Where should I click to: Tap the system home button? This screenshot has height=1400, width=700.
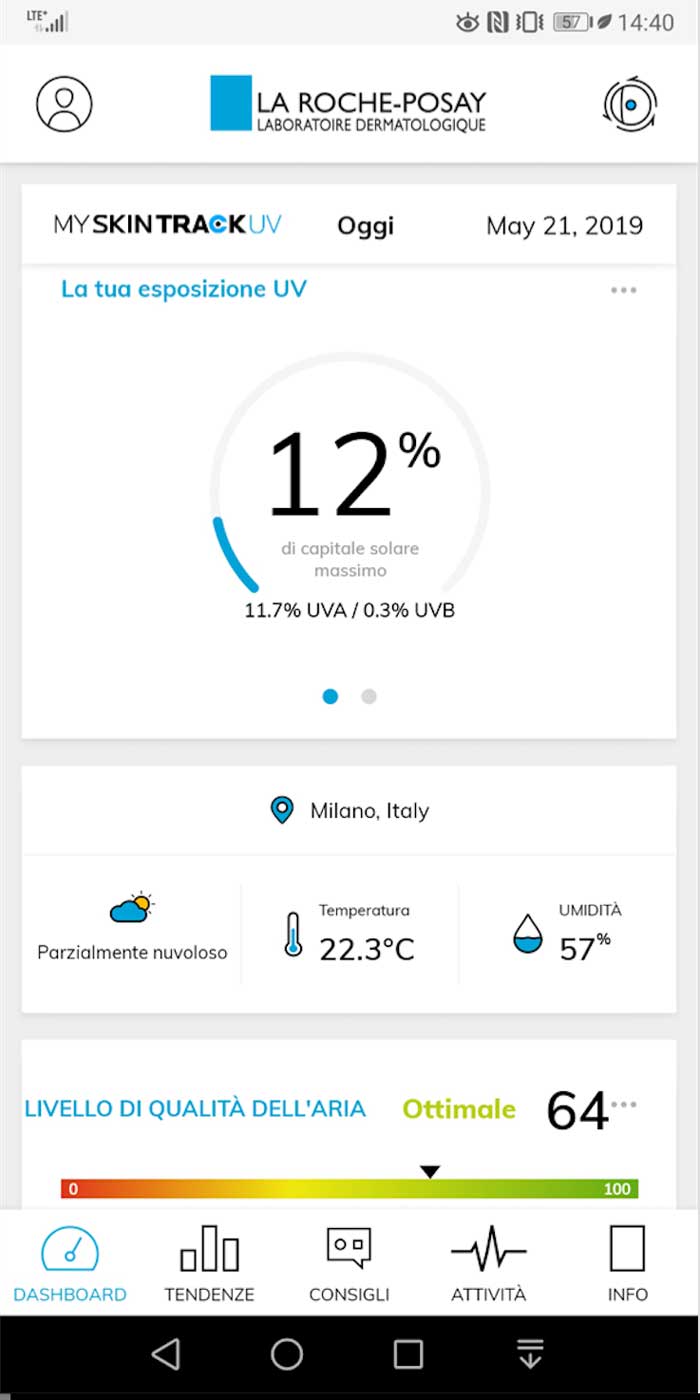(287, 1354)
